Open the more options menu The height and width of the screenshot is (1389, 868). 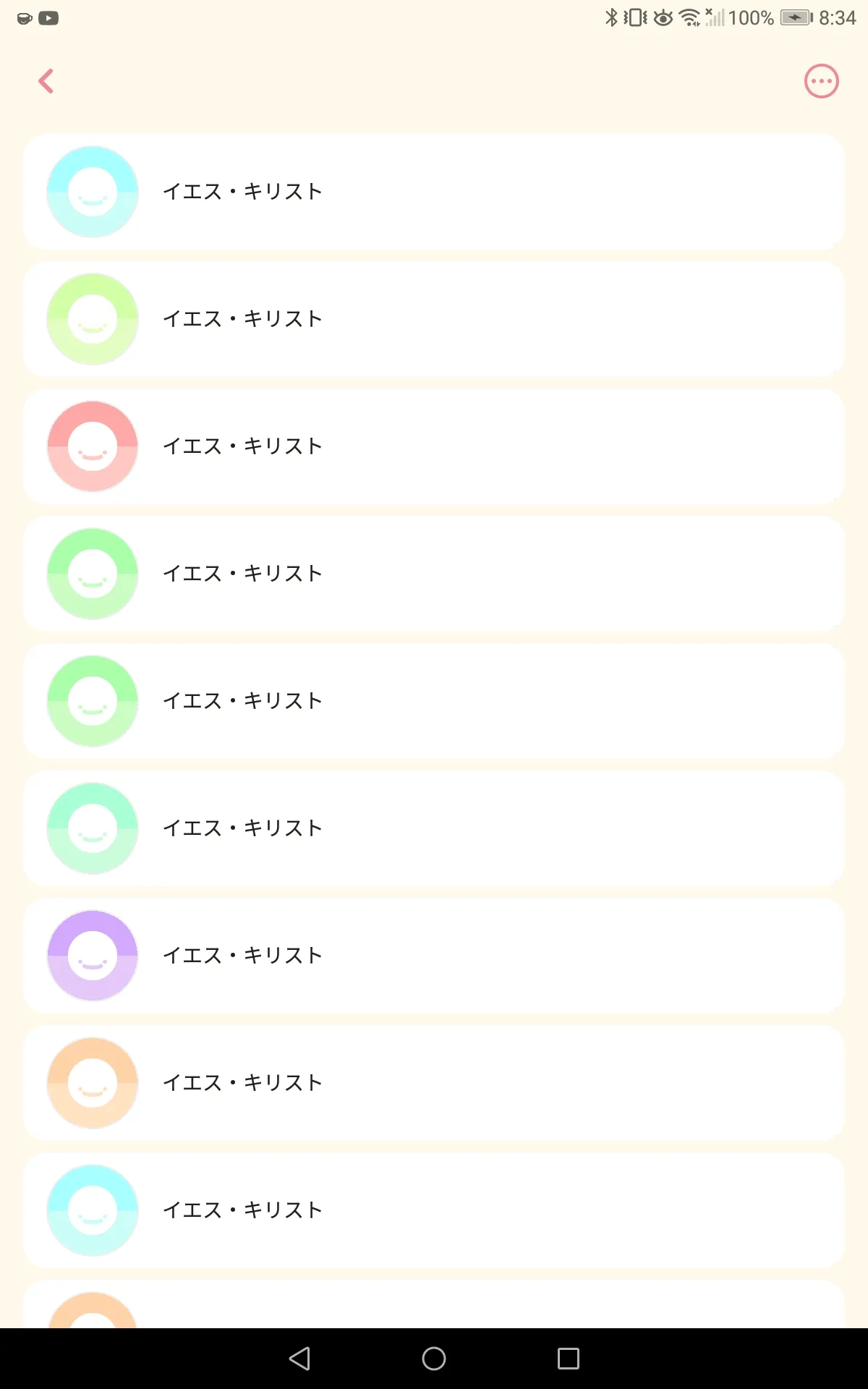pyautogui.click(x=821, y=81)
